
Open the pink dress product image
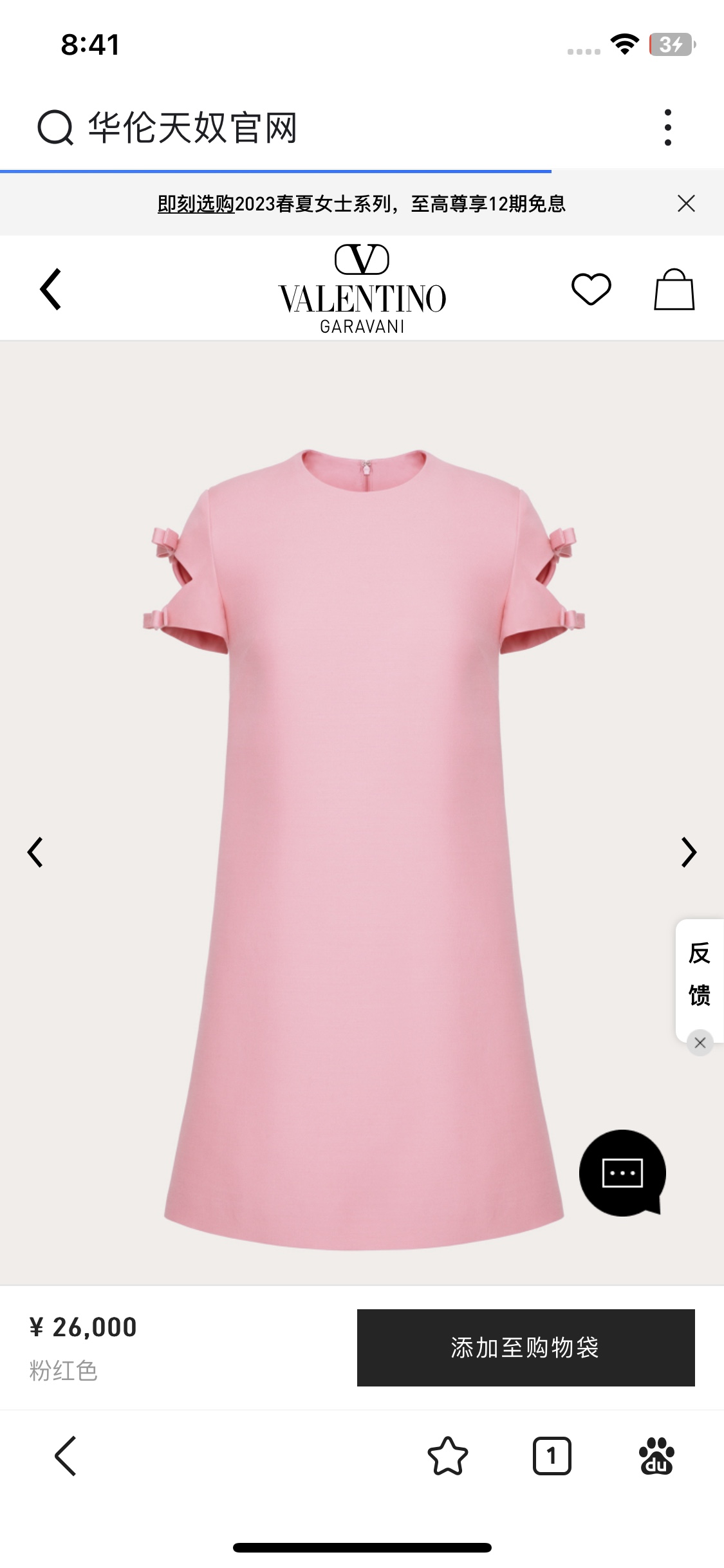pyautogui.click(x=362, y=837)
